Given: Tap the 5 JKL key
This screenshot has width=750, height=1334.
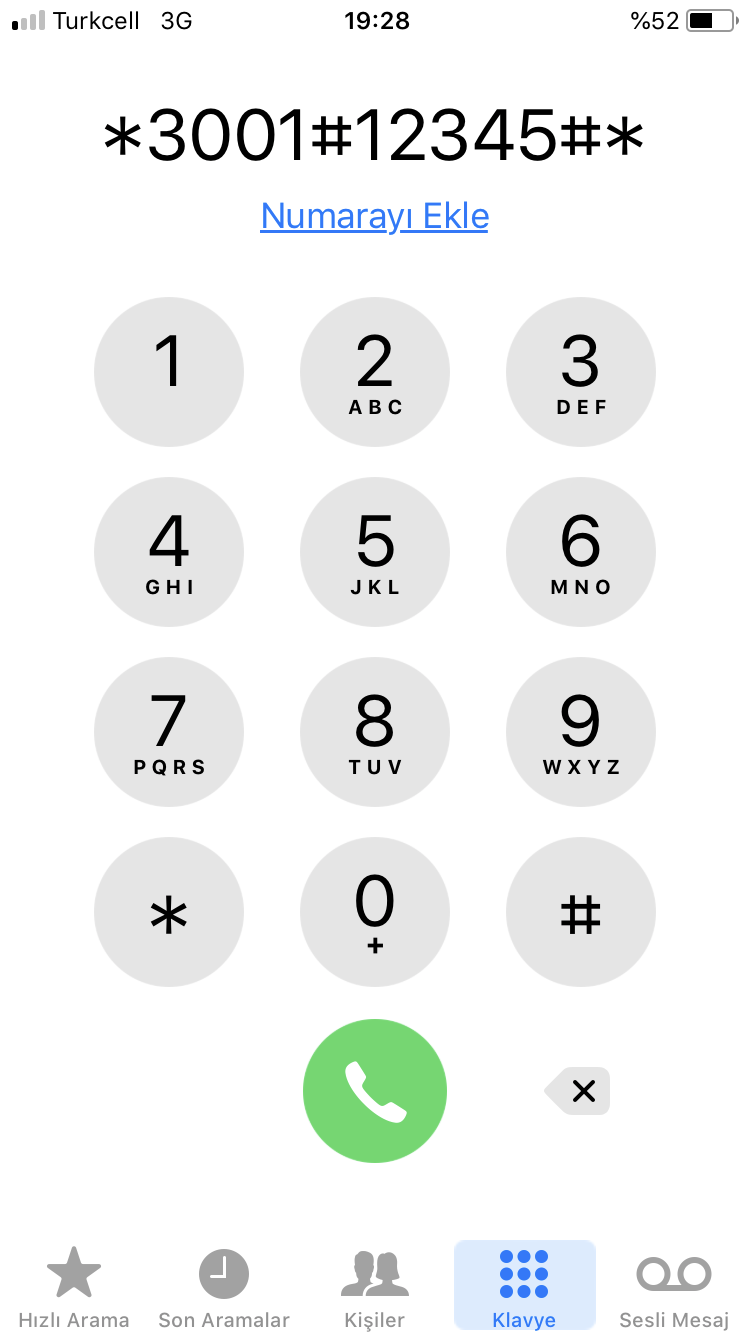Looking at the screenshot, I should pos(375,552).
